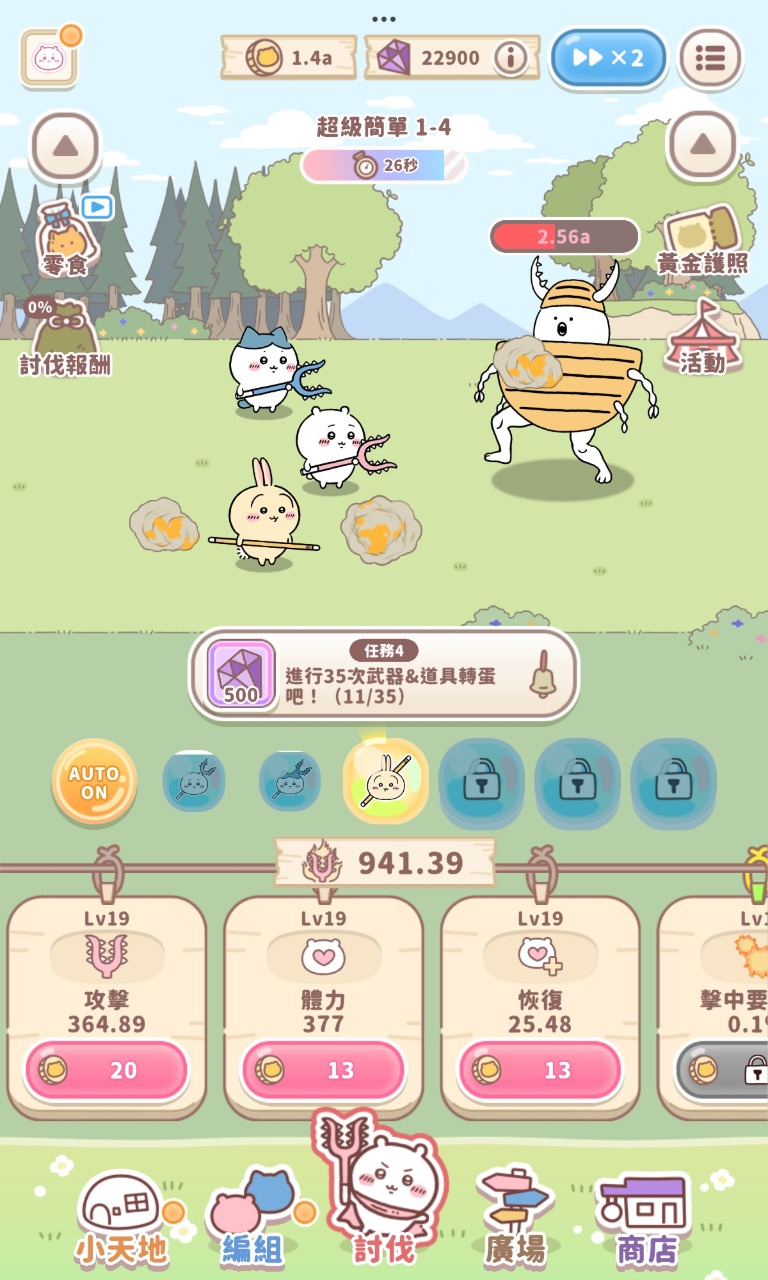Collapse the right side menu arrow
Viewport: 768px width, 1280px height.
702,146
